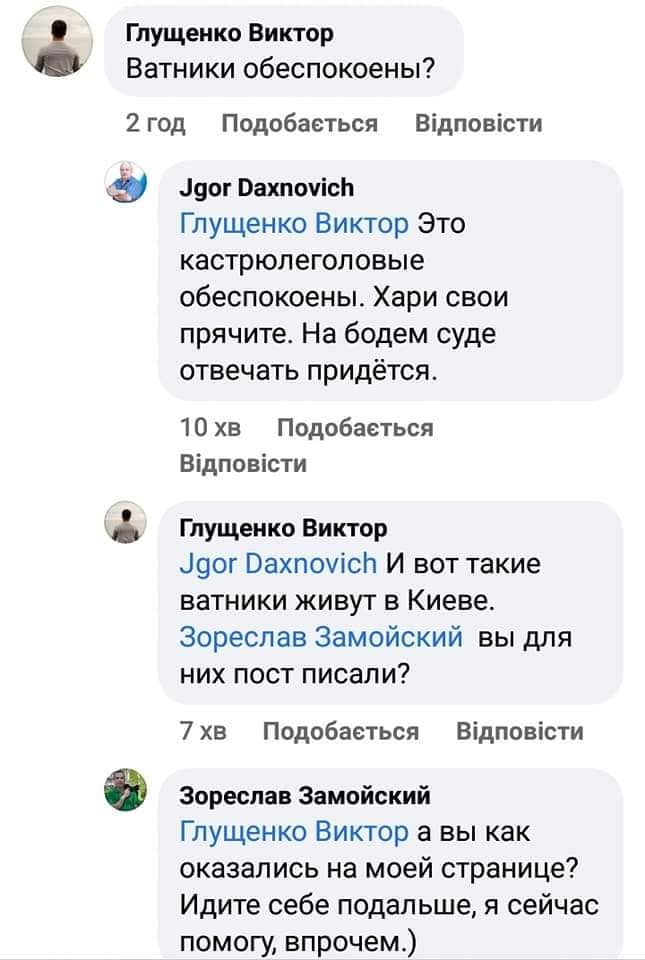Viewport: 645px width, 960px height.
Task: Open mention 'Зореслав Замойский' in Виктор's reply
Action: [320, 636]
